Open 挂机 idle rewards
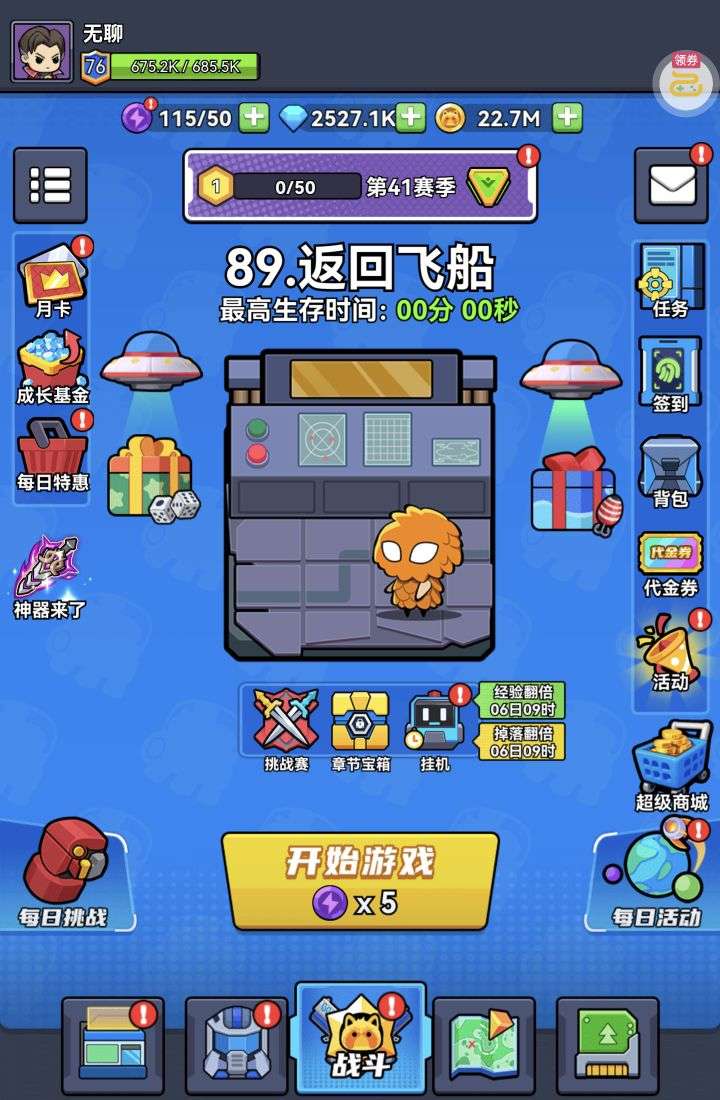This screenshot has height=1100, width=720. (435, 730)
